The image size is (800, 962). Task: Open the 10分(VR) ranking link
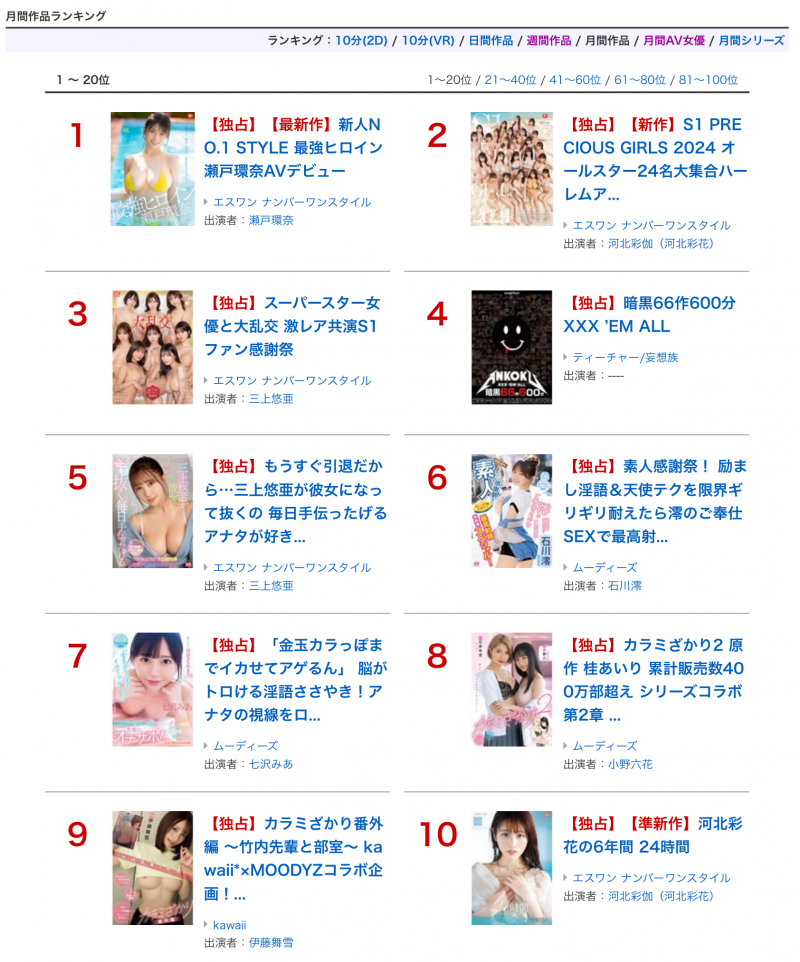tap(426, 40)
